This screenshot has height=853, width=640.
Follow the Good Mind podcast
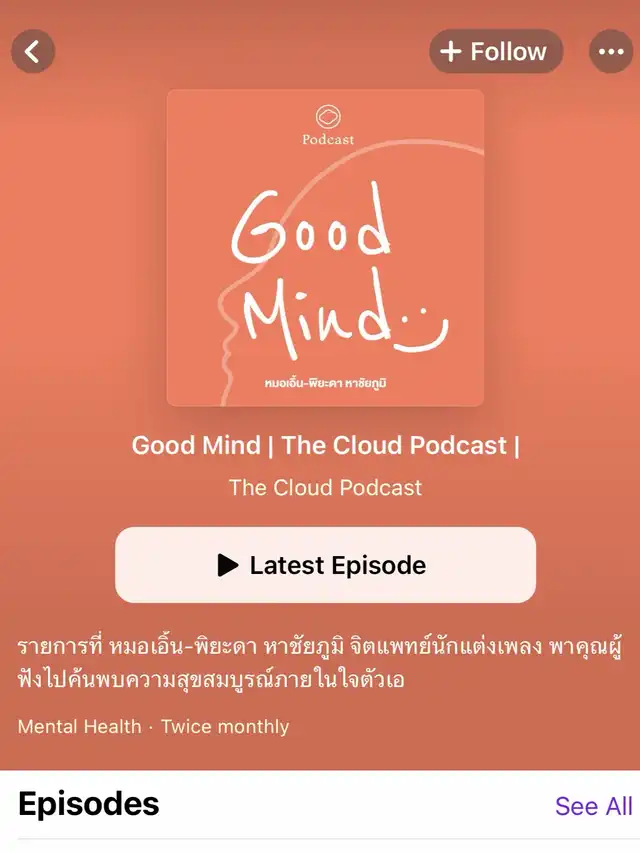495,52
